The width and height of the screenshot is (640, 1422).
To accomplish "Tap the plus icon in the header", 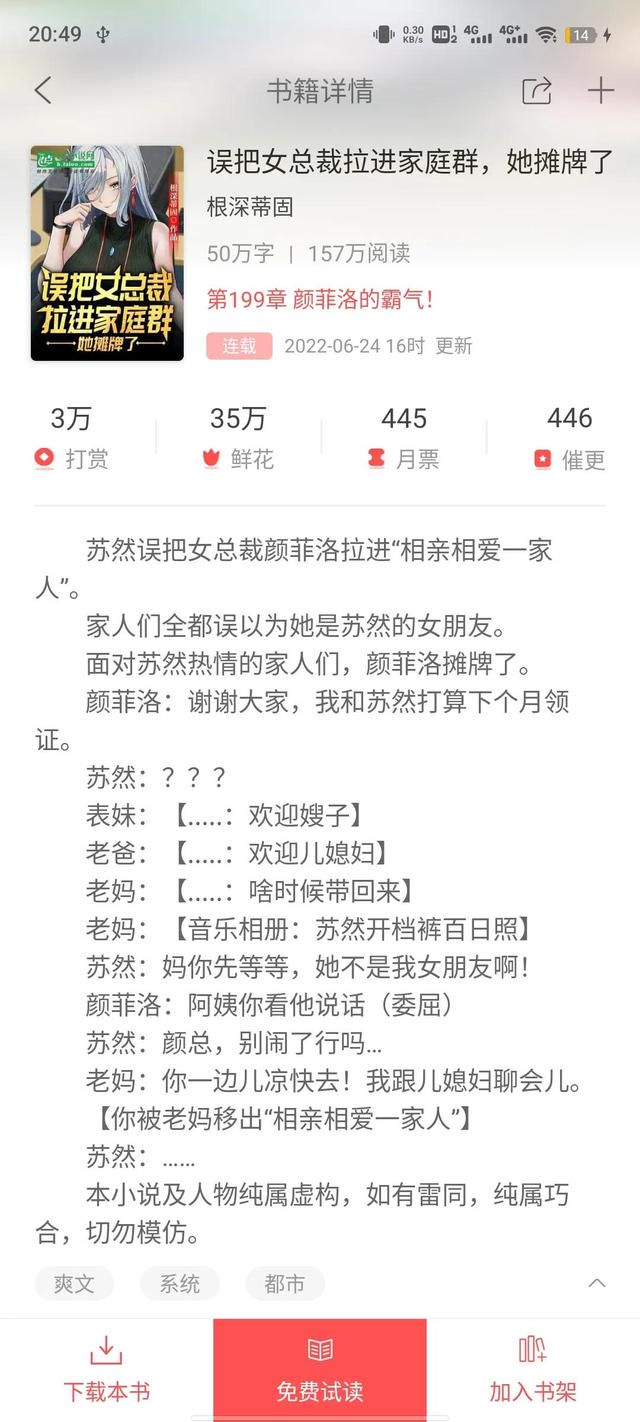I will [600, 91].
